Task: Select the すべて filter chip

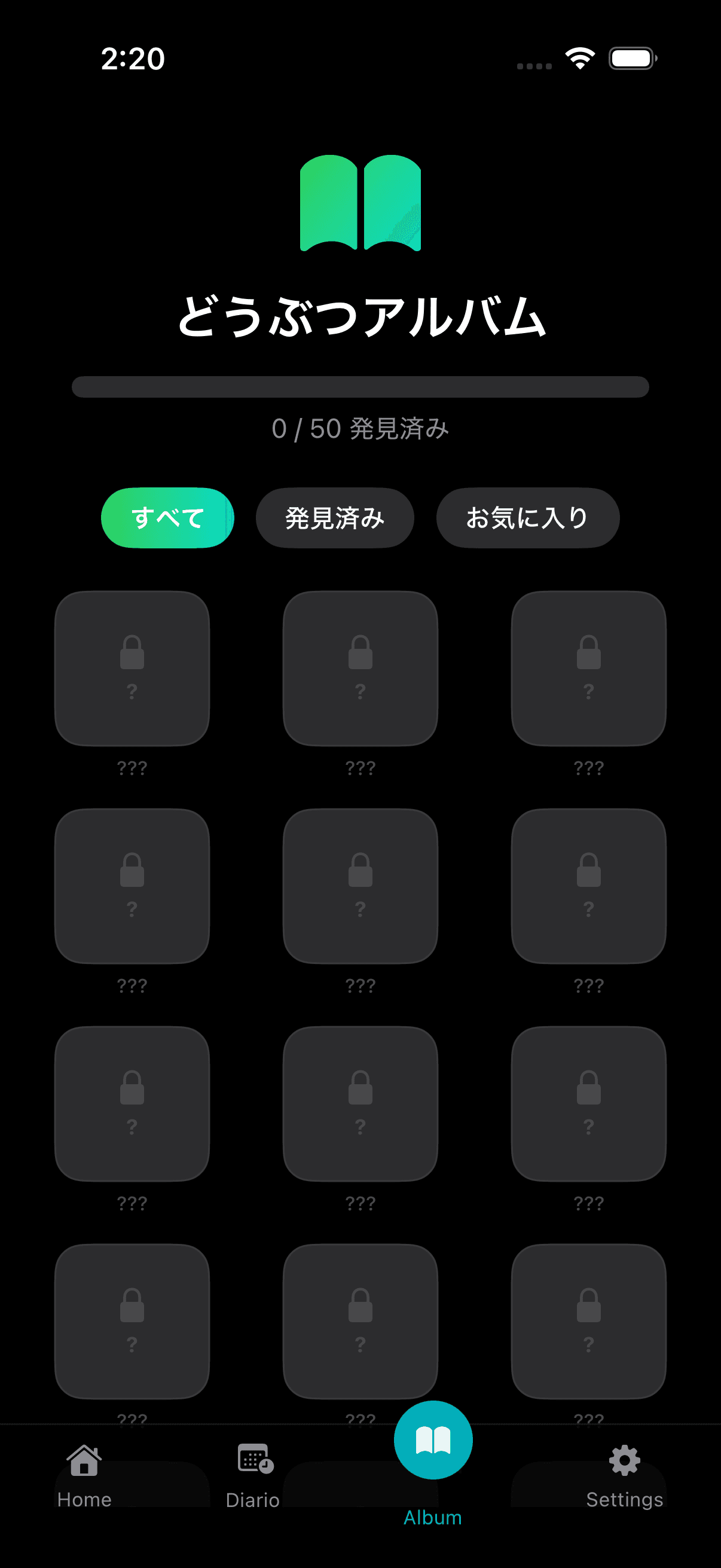Action: pos(167,517)
